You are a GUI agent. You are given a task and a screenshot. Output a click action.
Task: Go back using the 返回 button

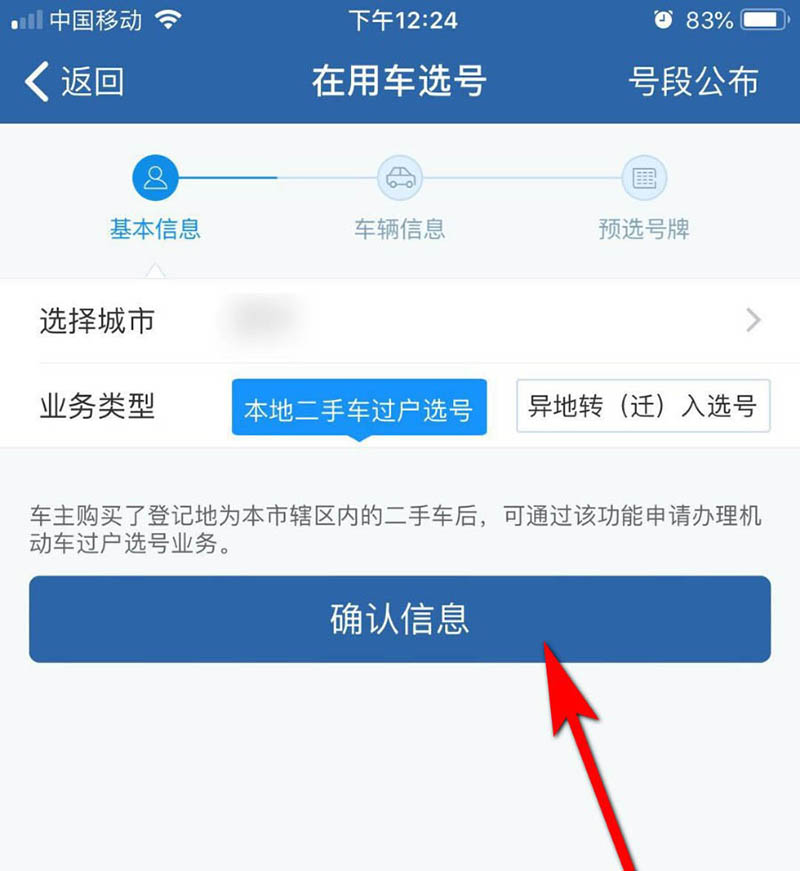click(x=75, y=81)
